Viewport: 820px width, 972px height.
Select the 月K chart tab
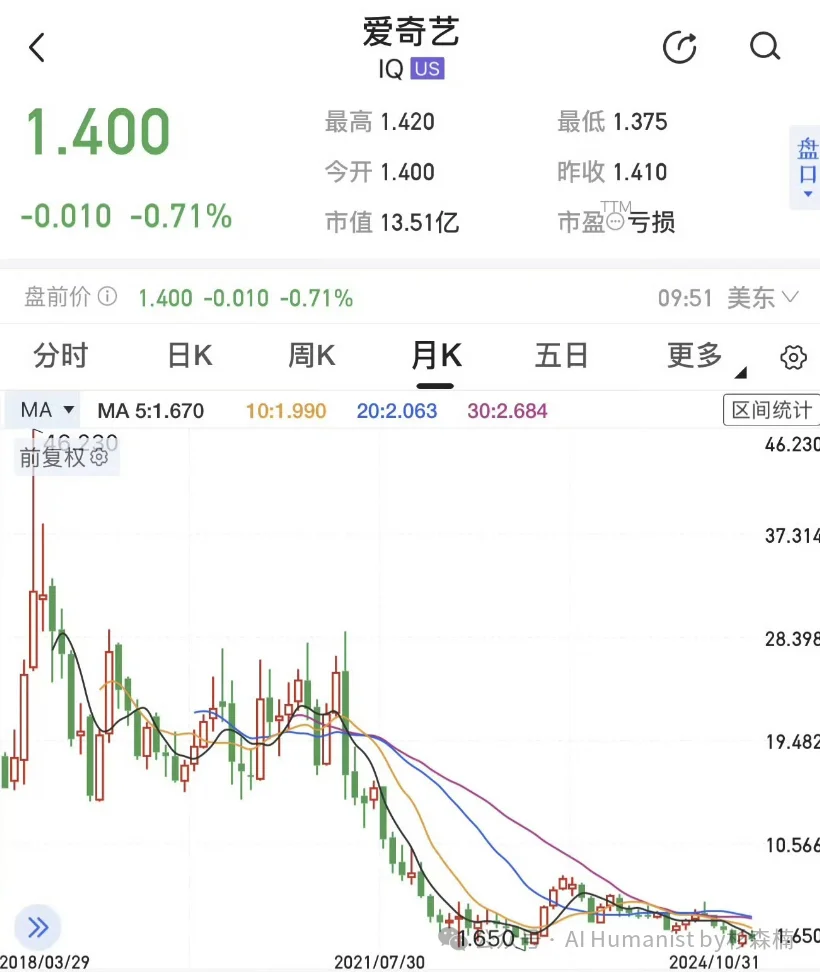pyautogui.click(x=437, y=356)
